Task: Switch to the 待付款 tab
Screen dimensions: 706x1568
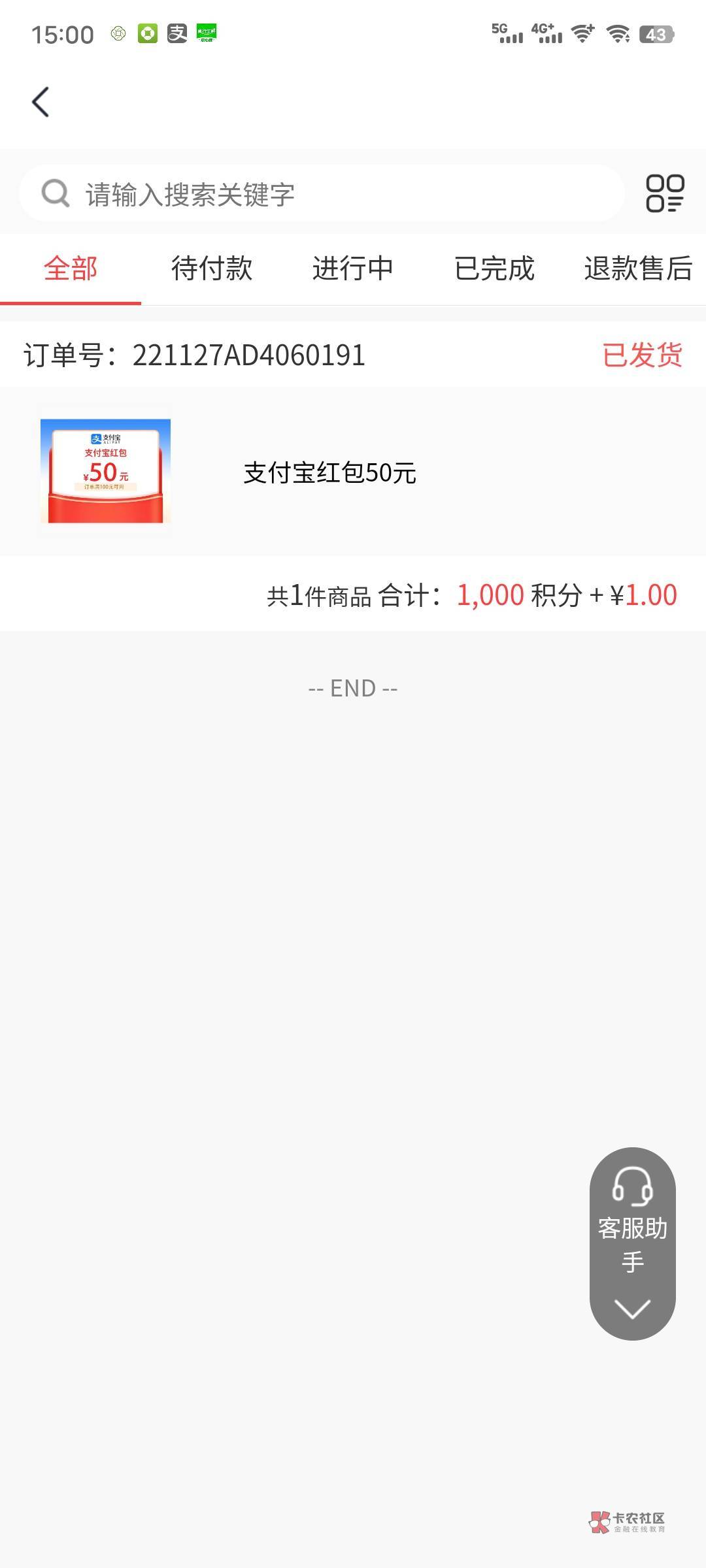Action: (212, 269)
